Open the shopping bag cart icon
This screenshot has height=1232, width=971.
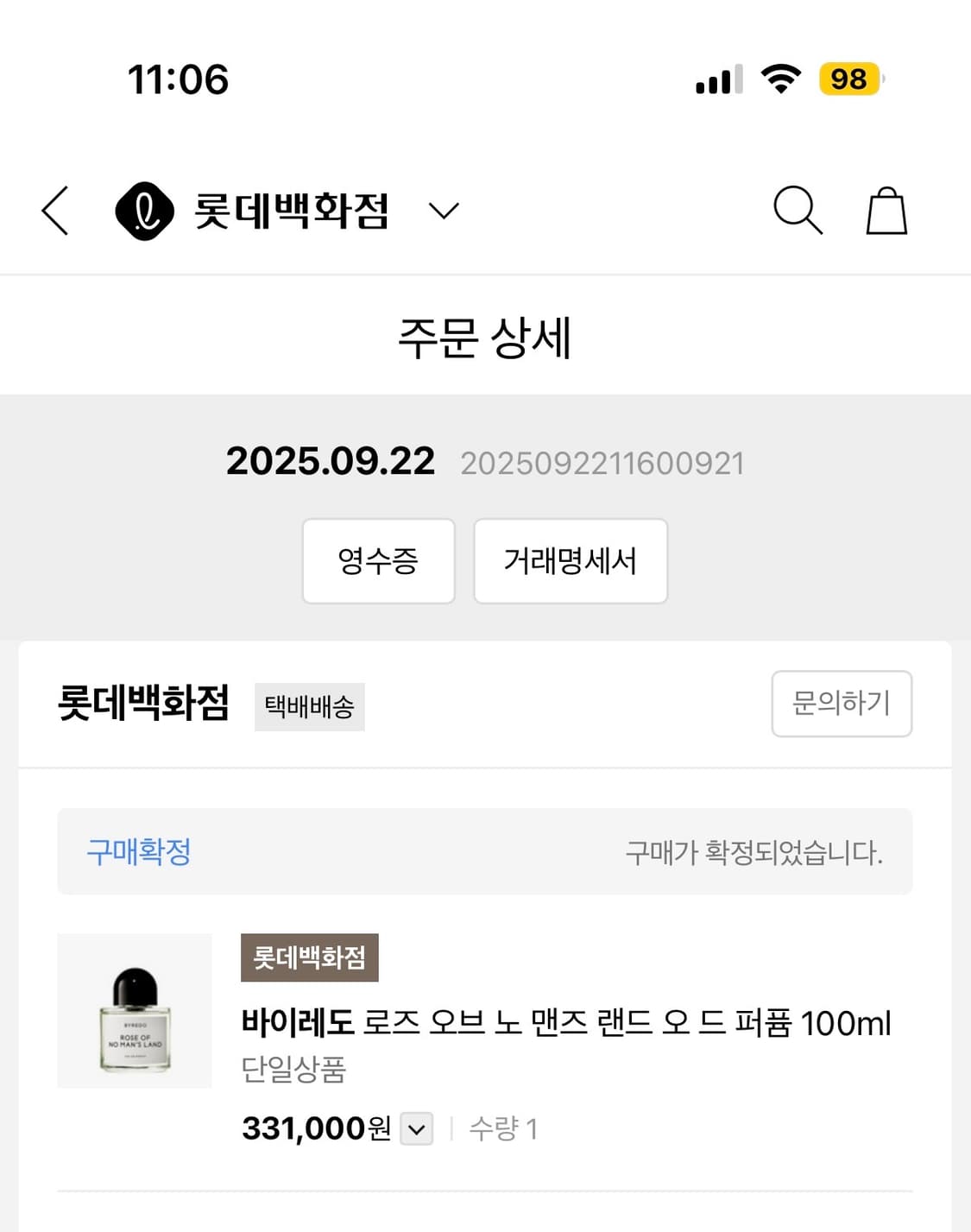pyautogui.click(x=886, y=210)
